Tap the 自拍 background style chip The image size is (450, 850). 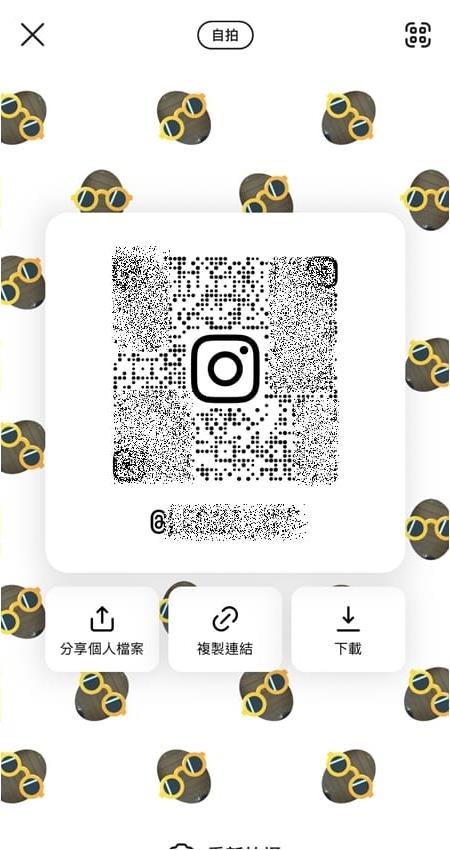click(225, 35)
